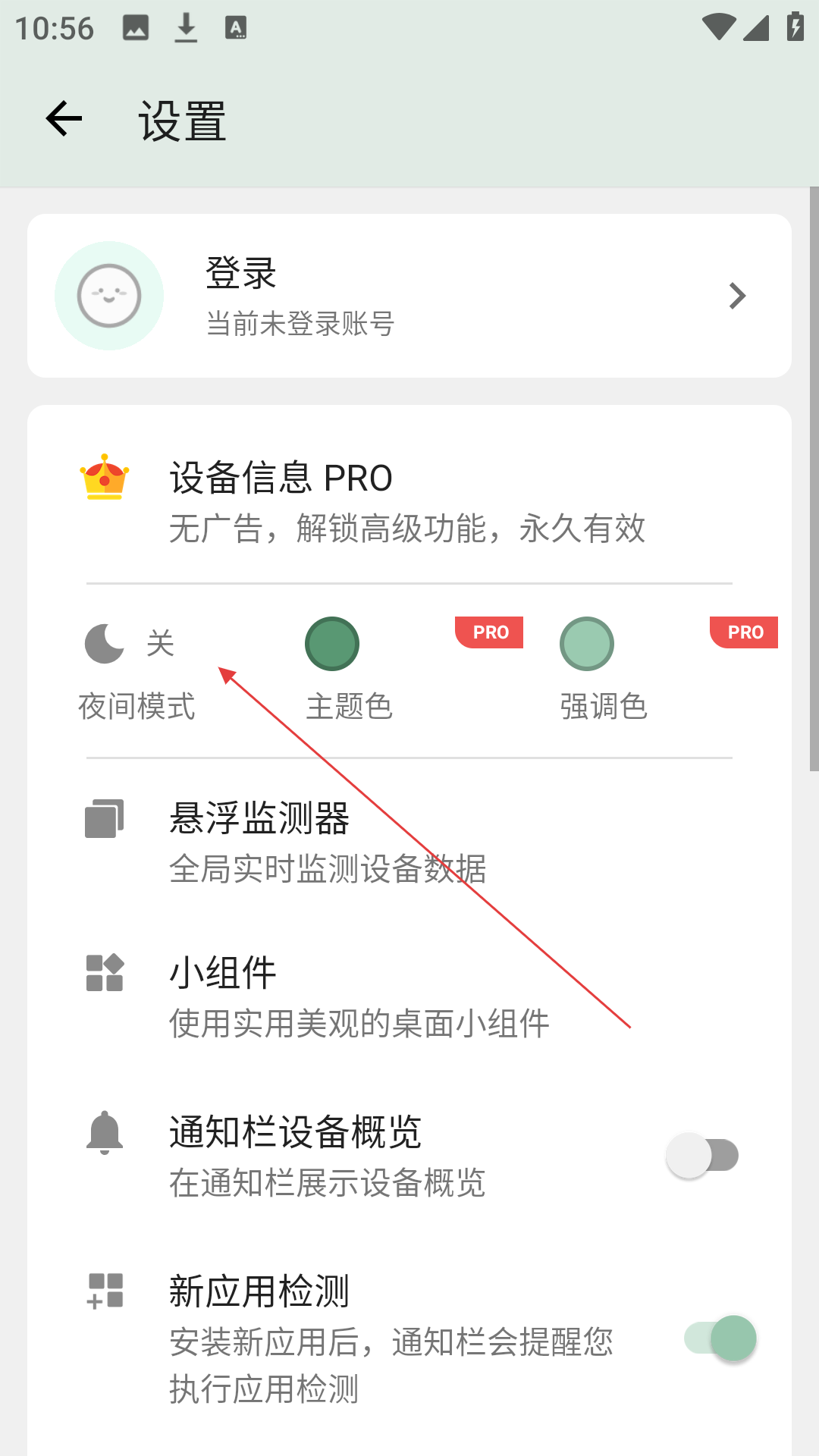
Task: Open the 登录 account login card
Action: click(x=409, y=296)
